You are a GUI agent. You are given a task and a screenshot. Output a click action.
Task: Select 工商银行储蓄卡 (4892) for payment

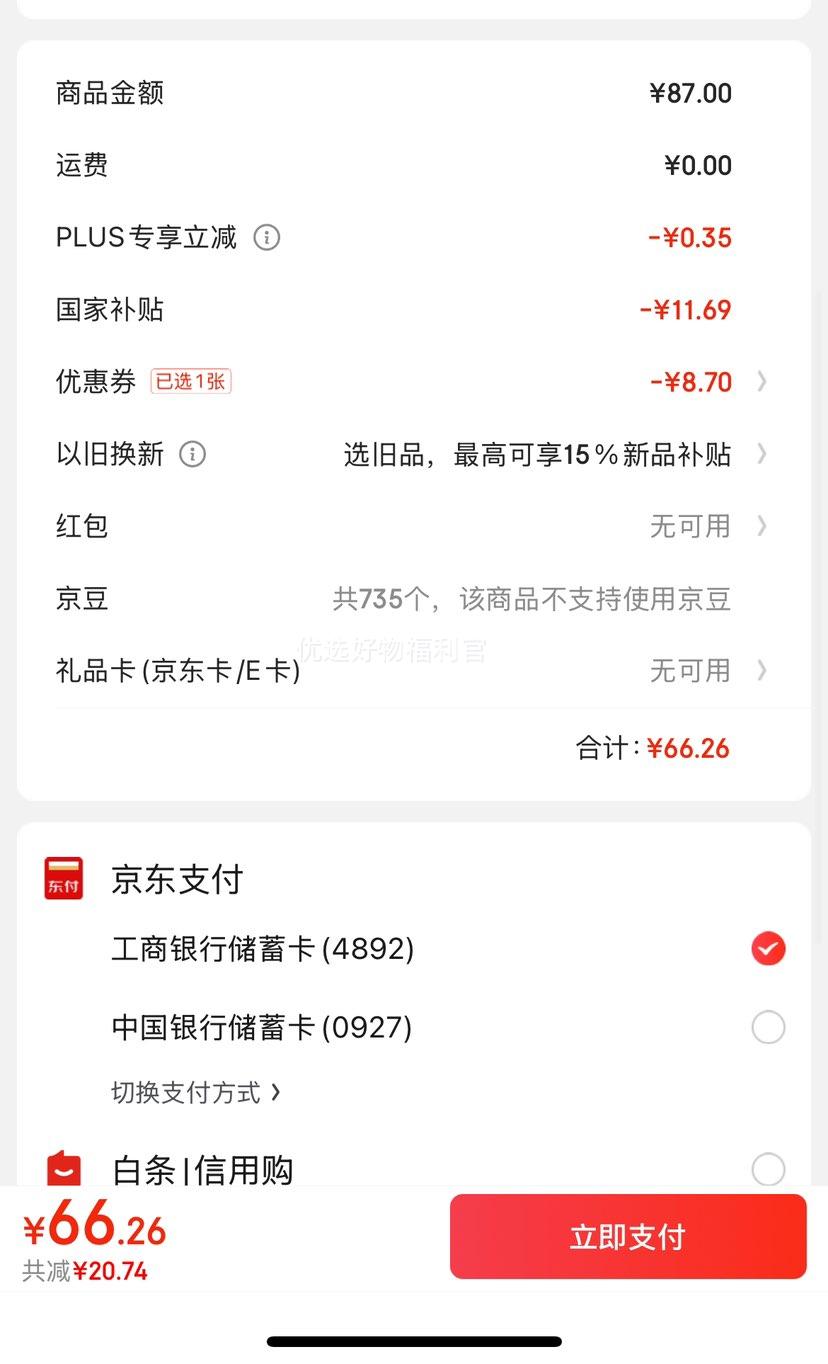(447, 948)
